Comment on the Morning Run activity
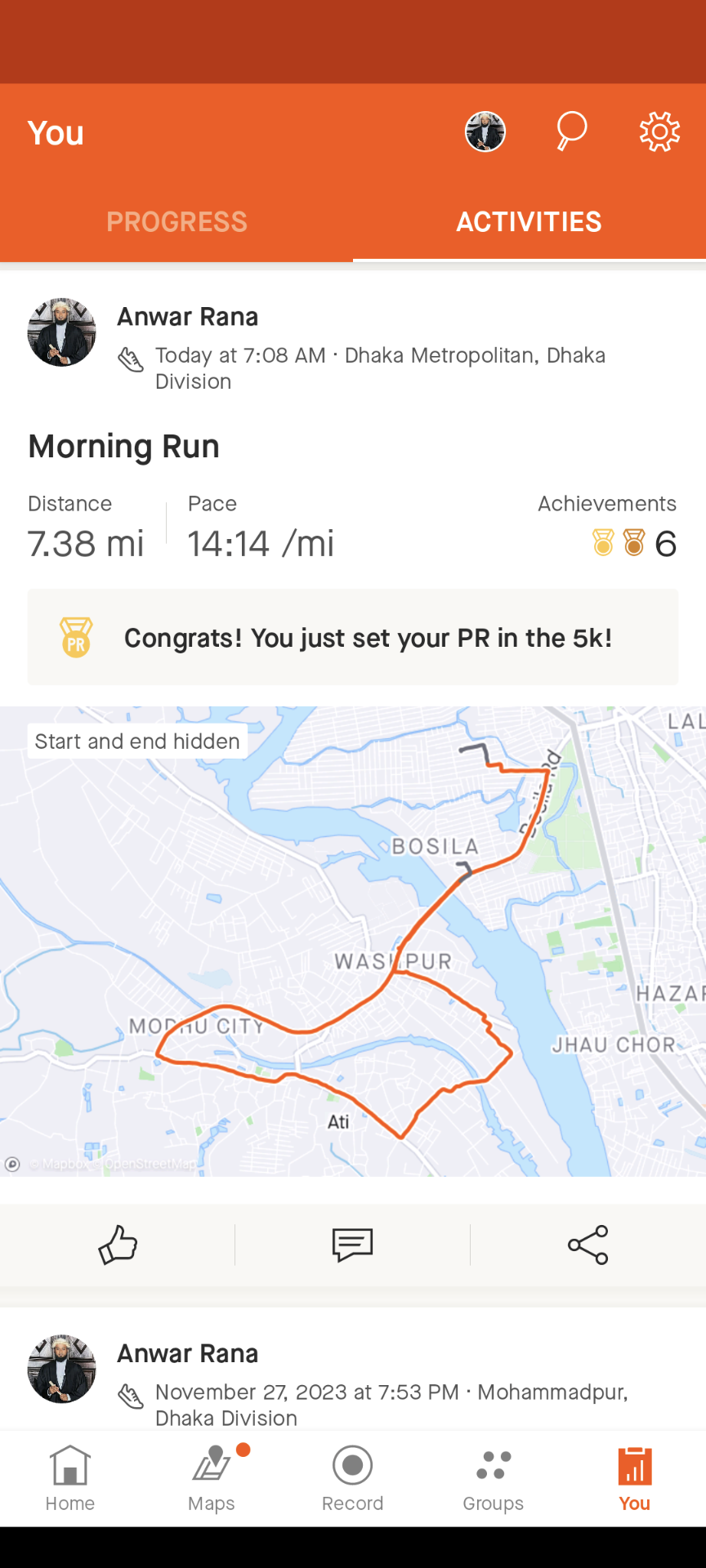This screenshot has height=1568, width=706. pyautogui.click(x=353, y=1245)
